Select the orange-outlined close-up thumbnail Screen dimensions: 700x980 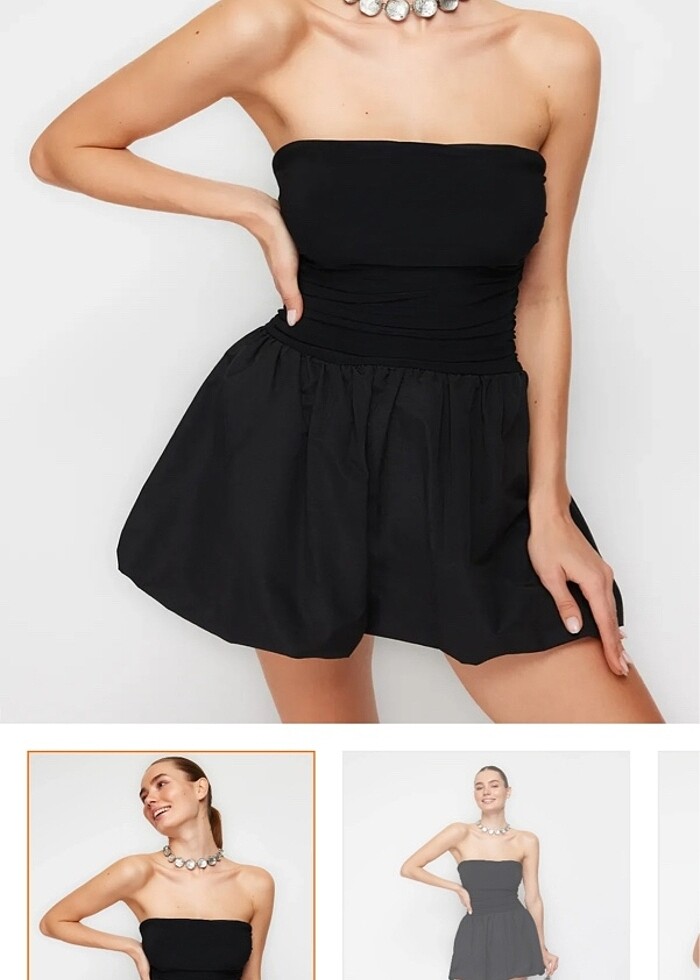171,866
